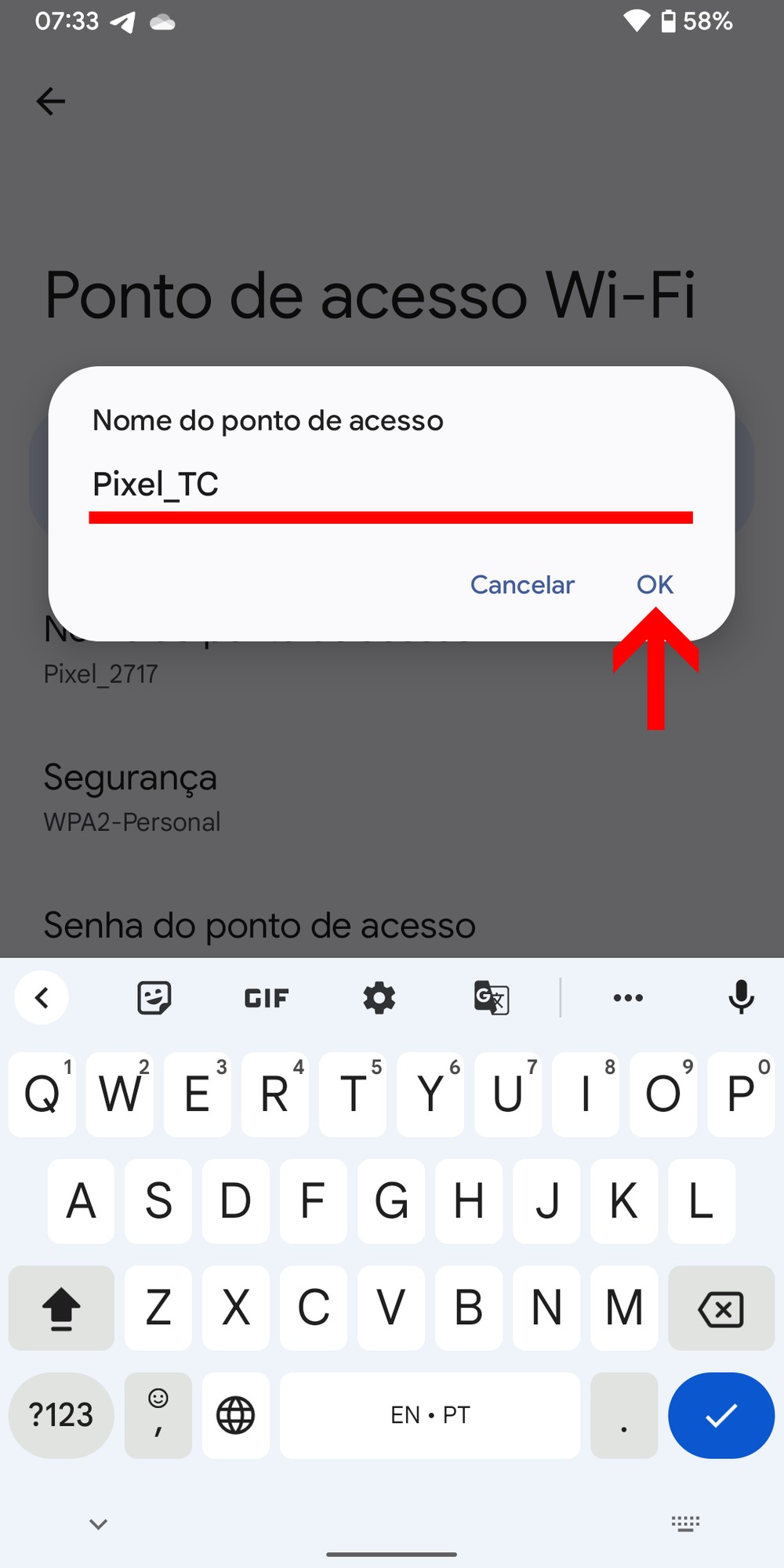Open keyboard settings gear
Screen dimensions: 784x1568
379,998
